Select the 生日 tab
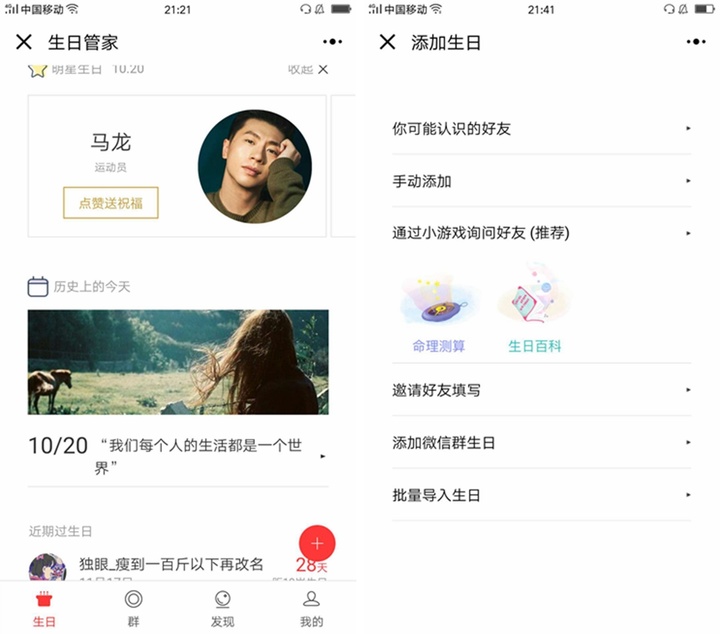The height and width of the screenshot is (634, 720). [x=43, y=608]
